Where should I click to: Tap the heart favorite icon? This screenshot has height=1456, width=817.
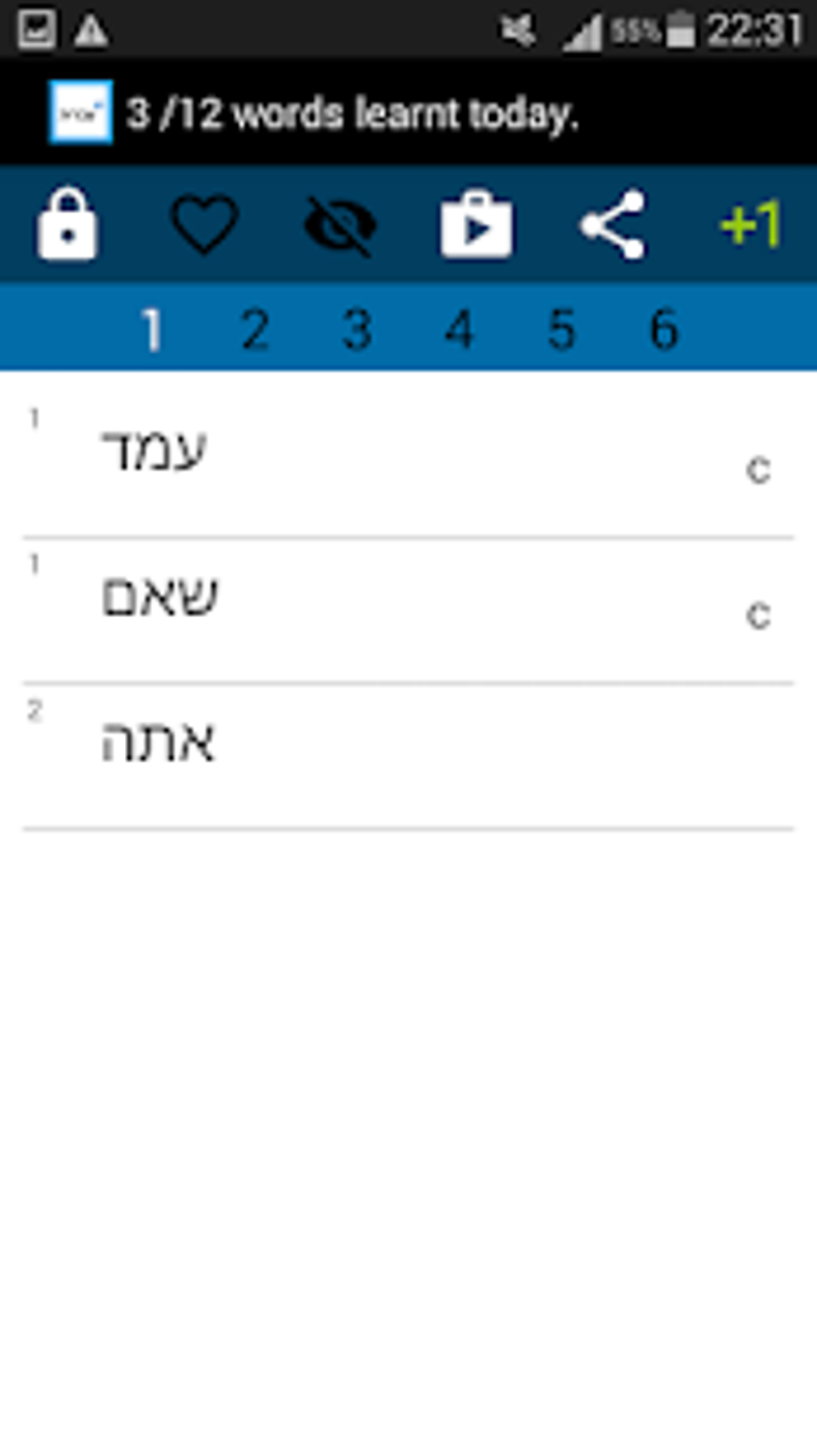205,225
